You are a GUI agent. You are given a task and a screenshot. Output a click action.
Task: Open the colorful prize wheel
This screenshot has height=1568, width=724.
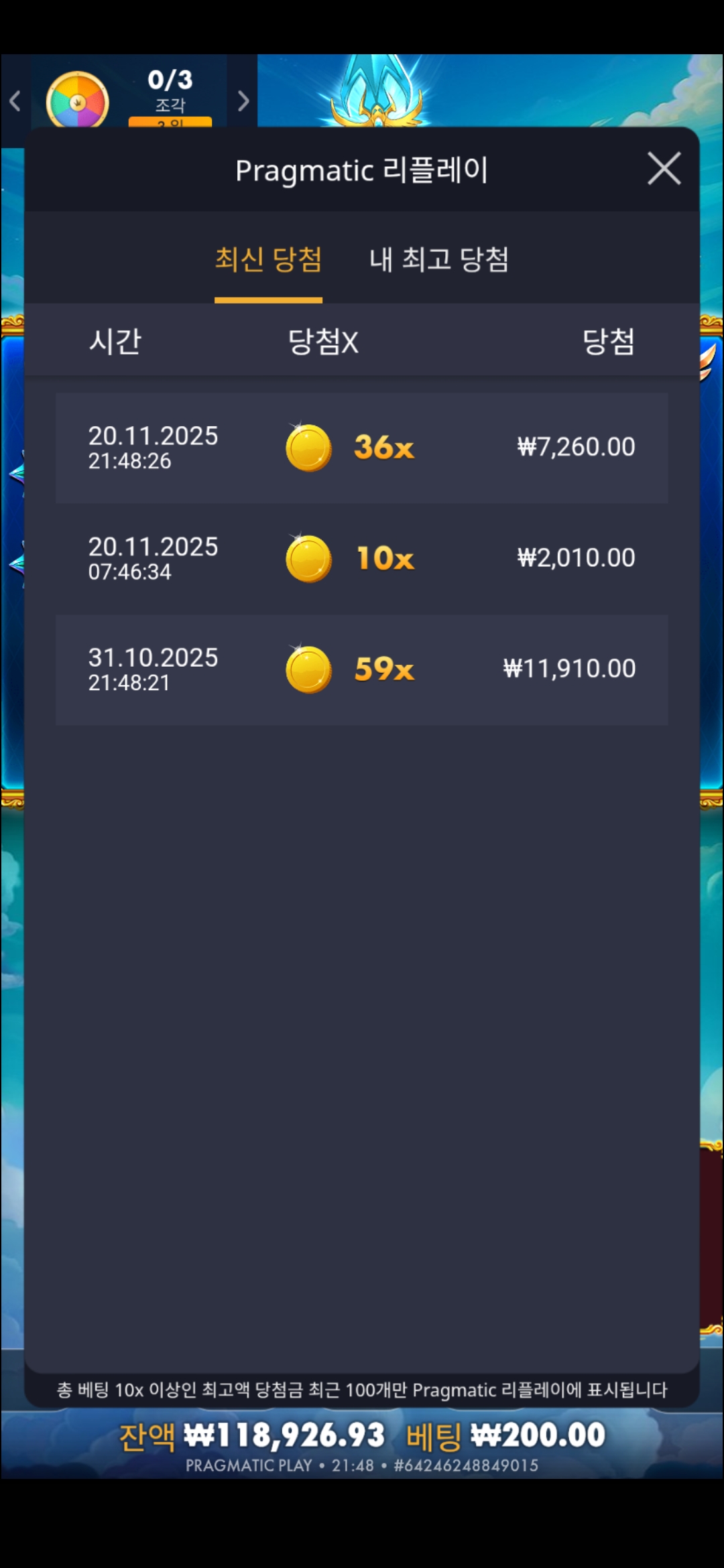click(x=78, y=101)
